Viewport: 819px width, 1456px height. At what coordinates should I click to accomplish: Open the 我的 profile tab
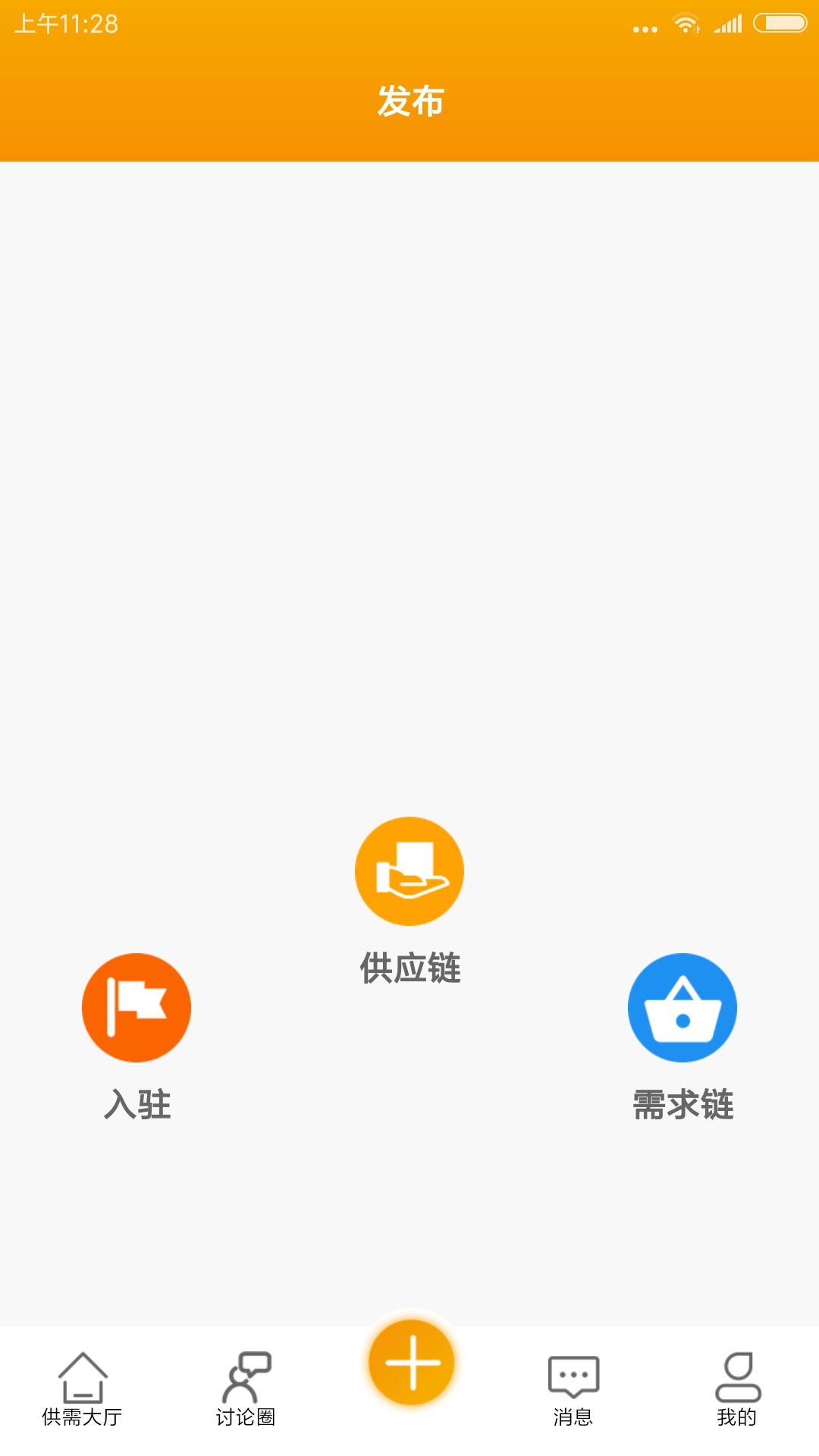pos(737,1389)
